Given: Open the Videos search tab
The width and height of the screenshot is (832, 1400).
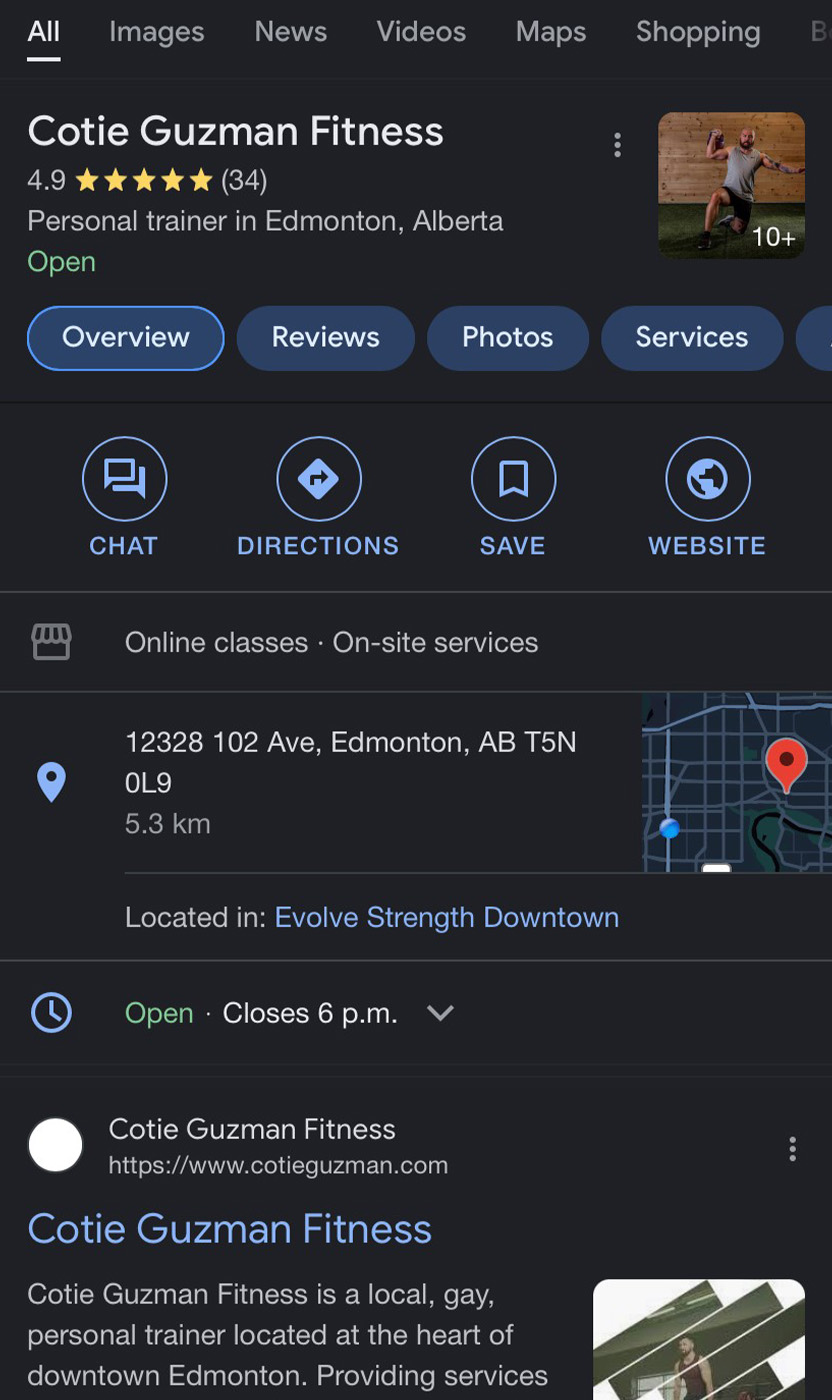Looking at the screenshot, I should coord(421,32).
